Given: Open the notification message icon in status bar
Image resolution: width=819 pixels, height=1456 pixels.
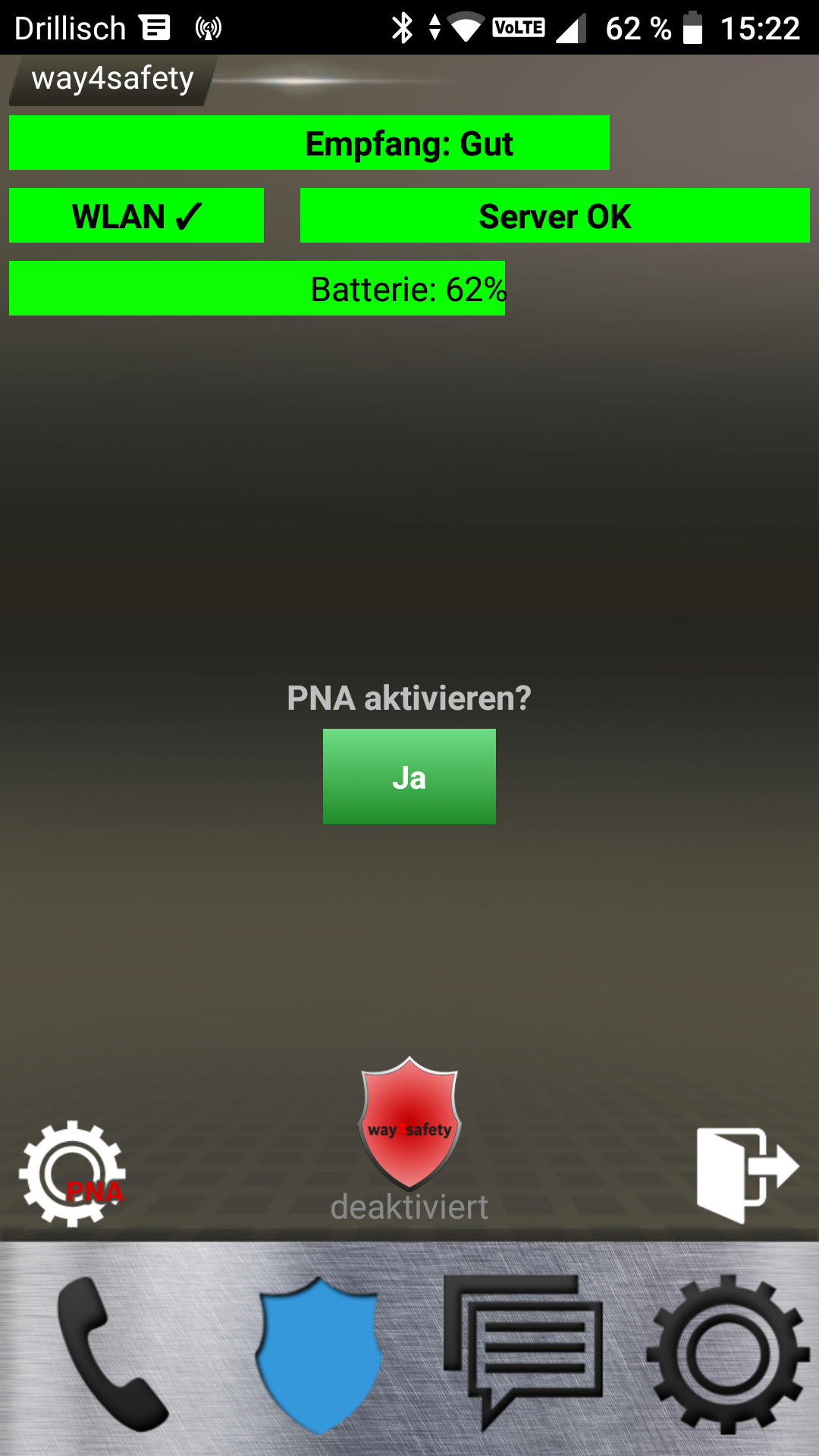Looking at the screenshot, I should 156,27.
